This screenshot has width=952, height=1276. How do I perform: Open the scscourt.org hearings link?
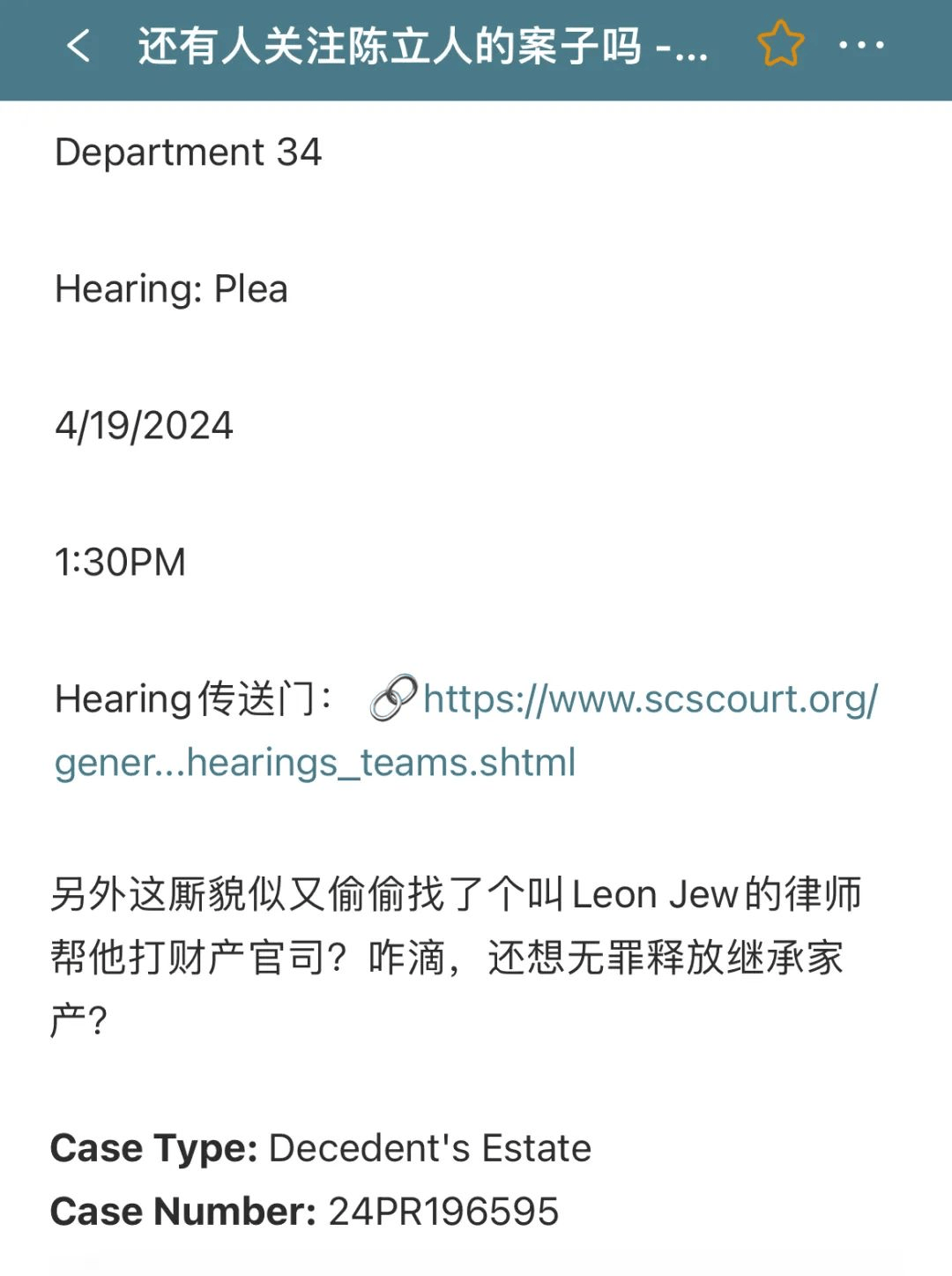(650, 699)
